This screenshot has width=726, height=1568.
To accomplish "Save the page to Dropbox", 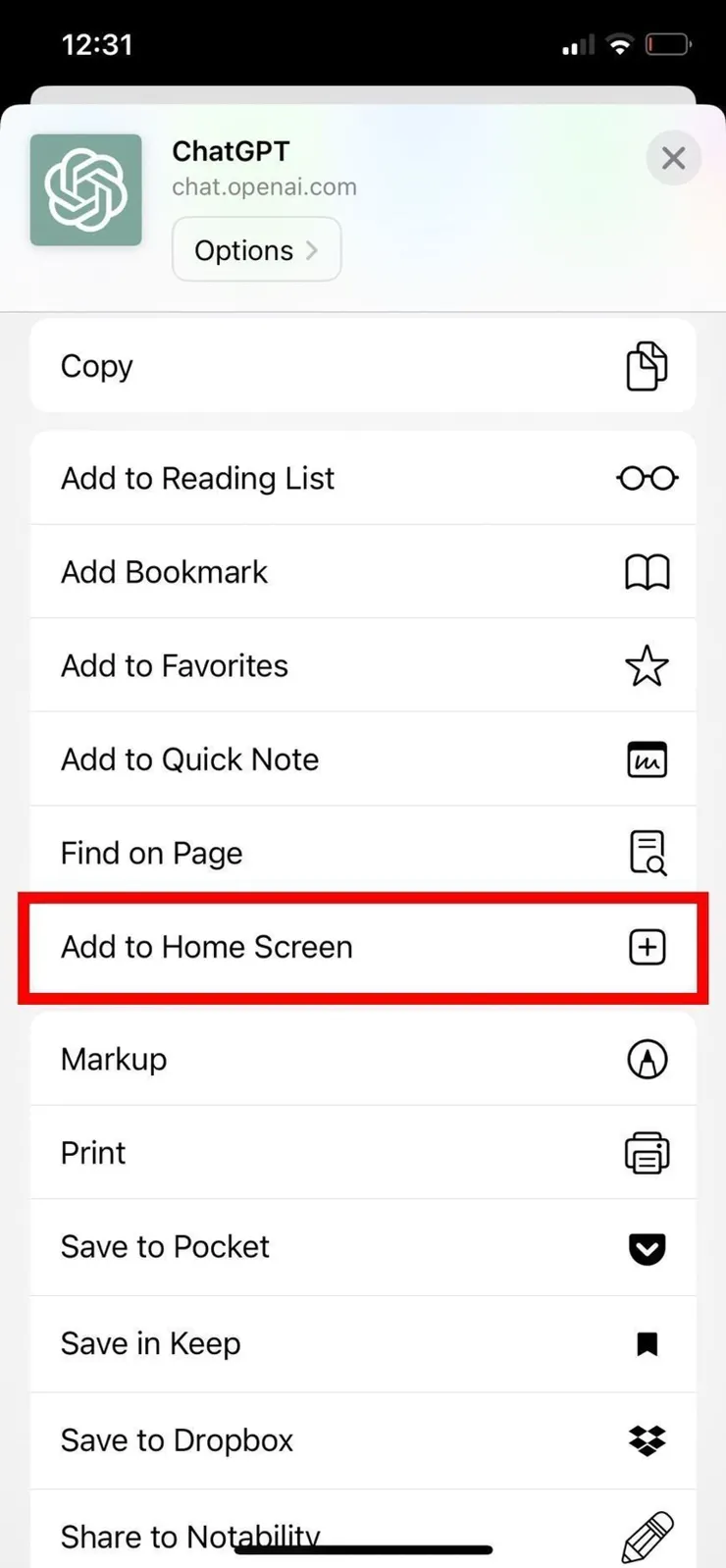I will click(363, 1439).
